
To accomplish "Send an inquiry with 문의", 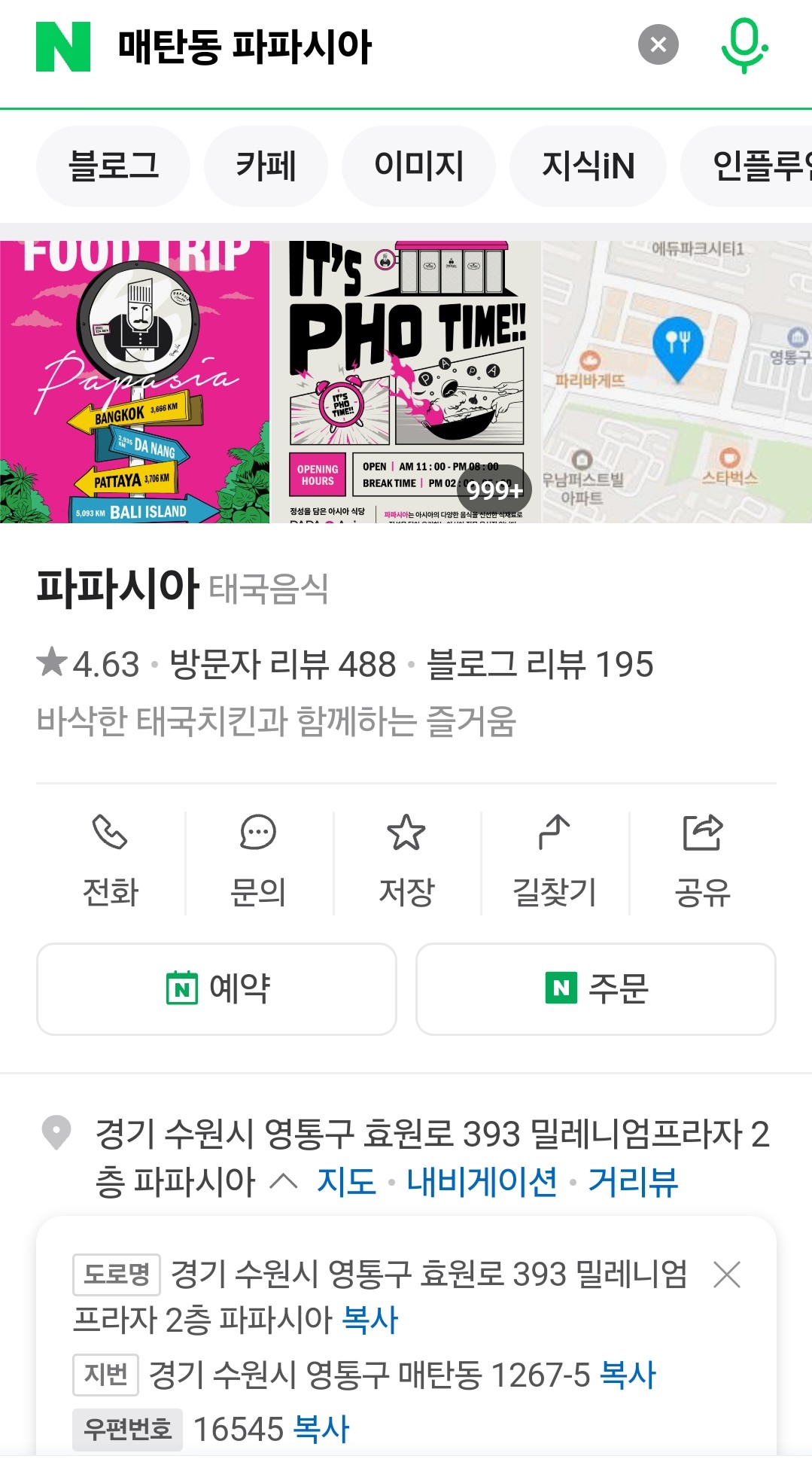I will point(258,862).
